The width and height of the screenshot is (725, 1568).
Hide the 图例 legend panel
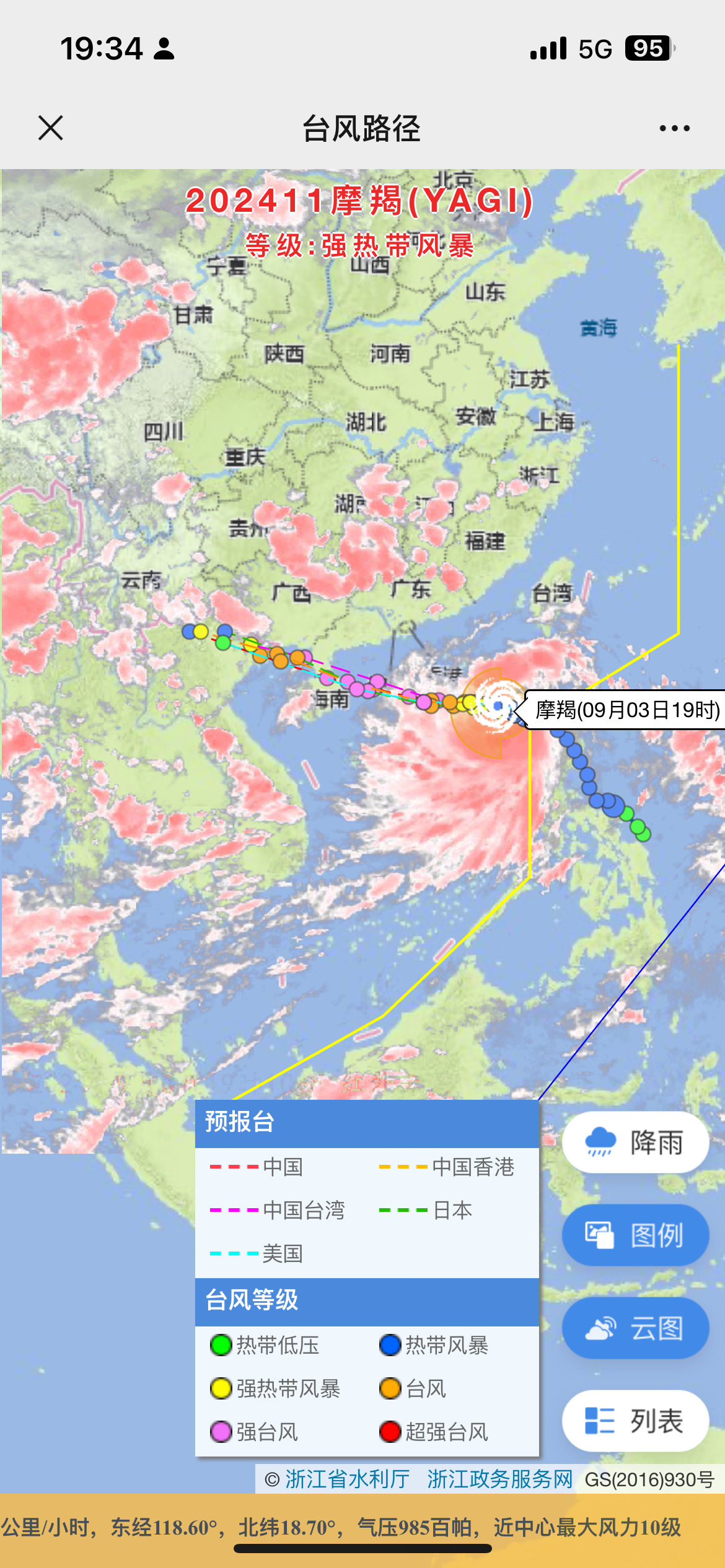[635, 1235]
